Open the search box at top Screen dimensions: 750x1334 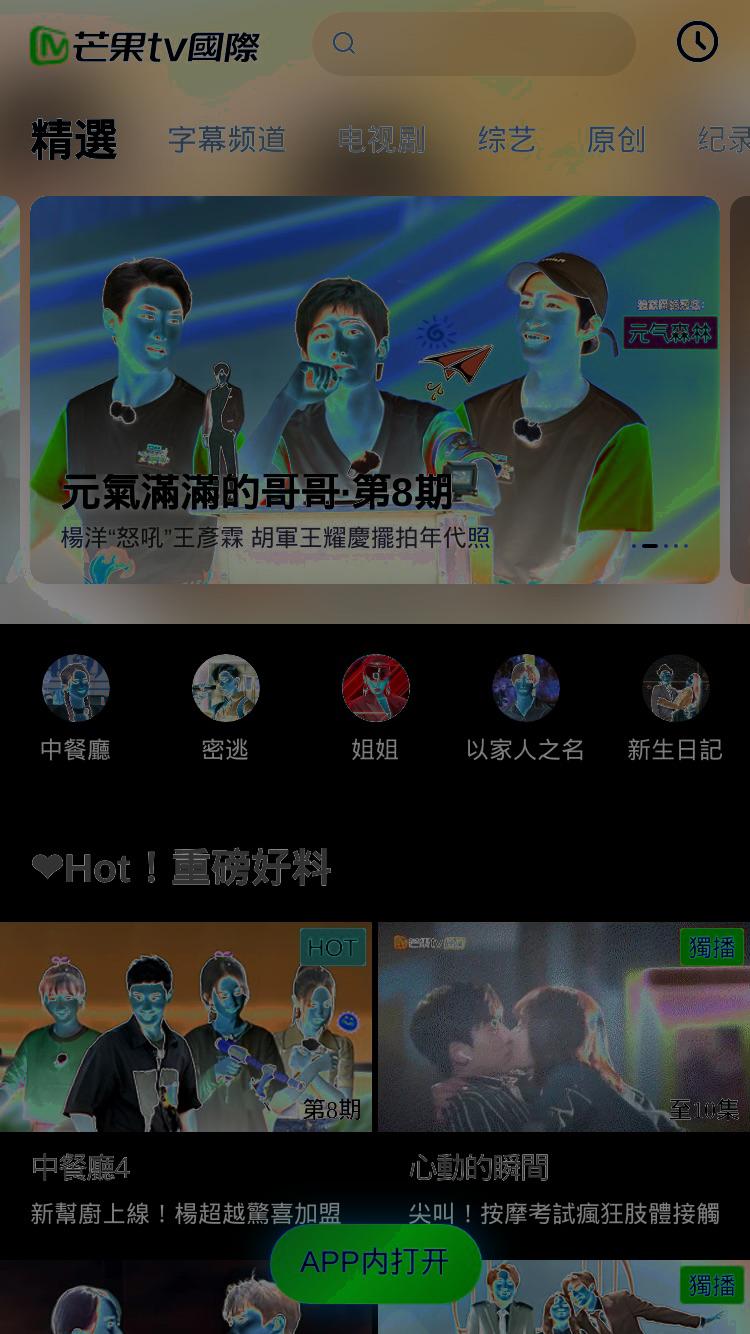click(x=474, y=43)
